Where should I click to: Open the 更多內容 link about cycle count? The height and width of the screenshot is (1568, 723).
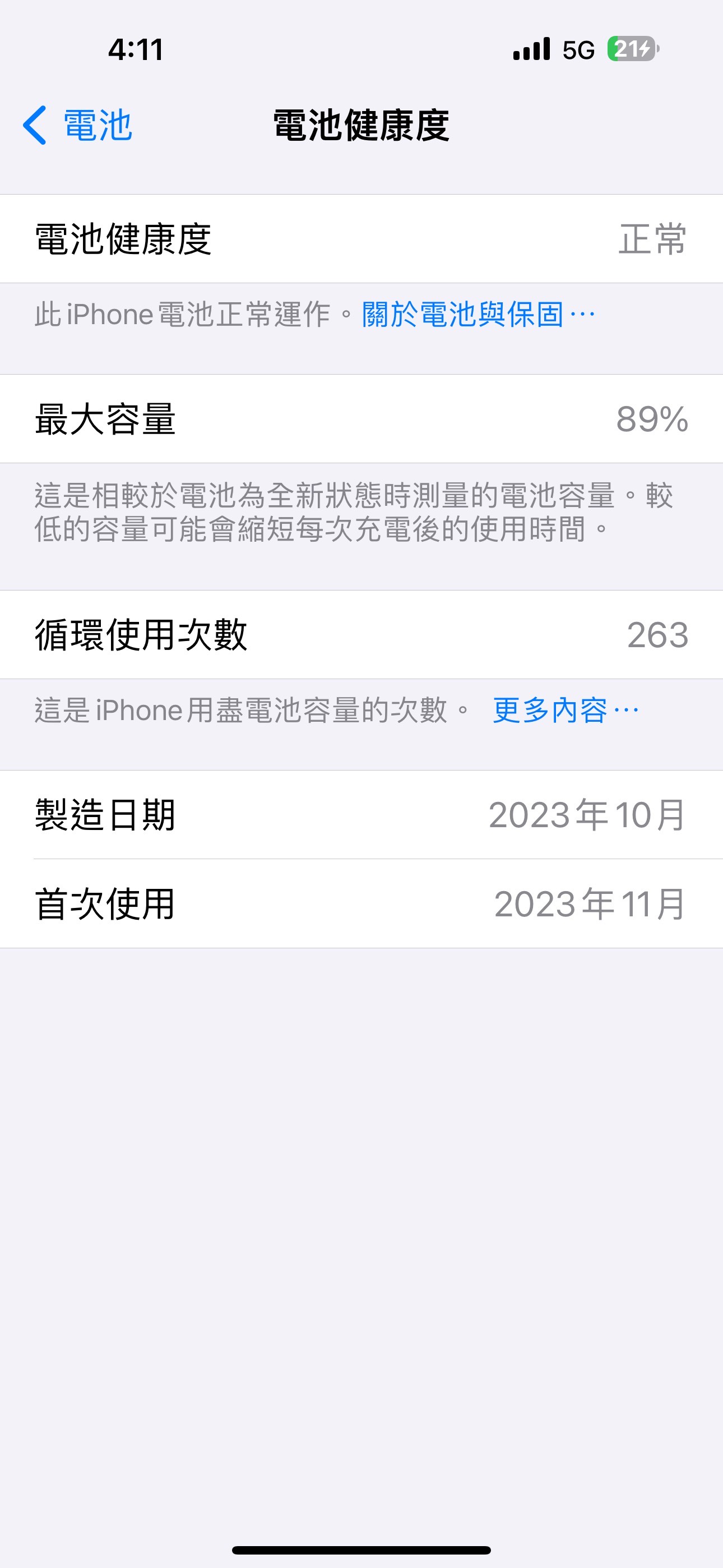pos(565,711)
